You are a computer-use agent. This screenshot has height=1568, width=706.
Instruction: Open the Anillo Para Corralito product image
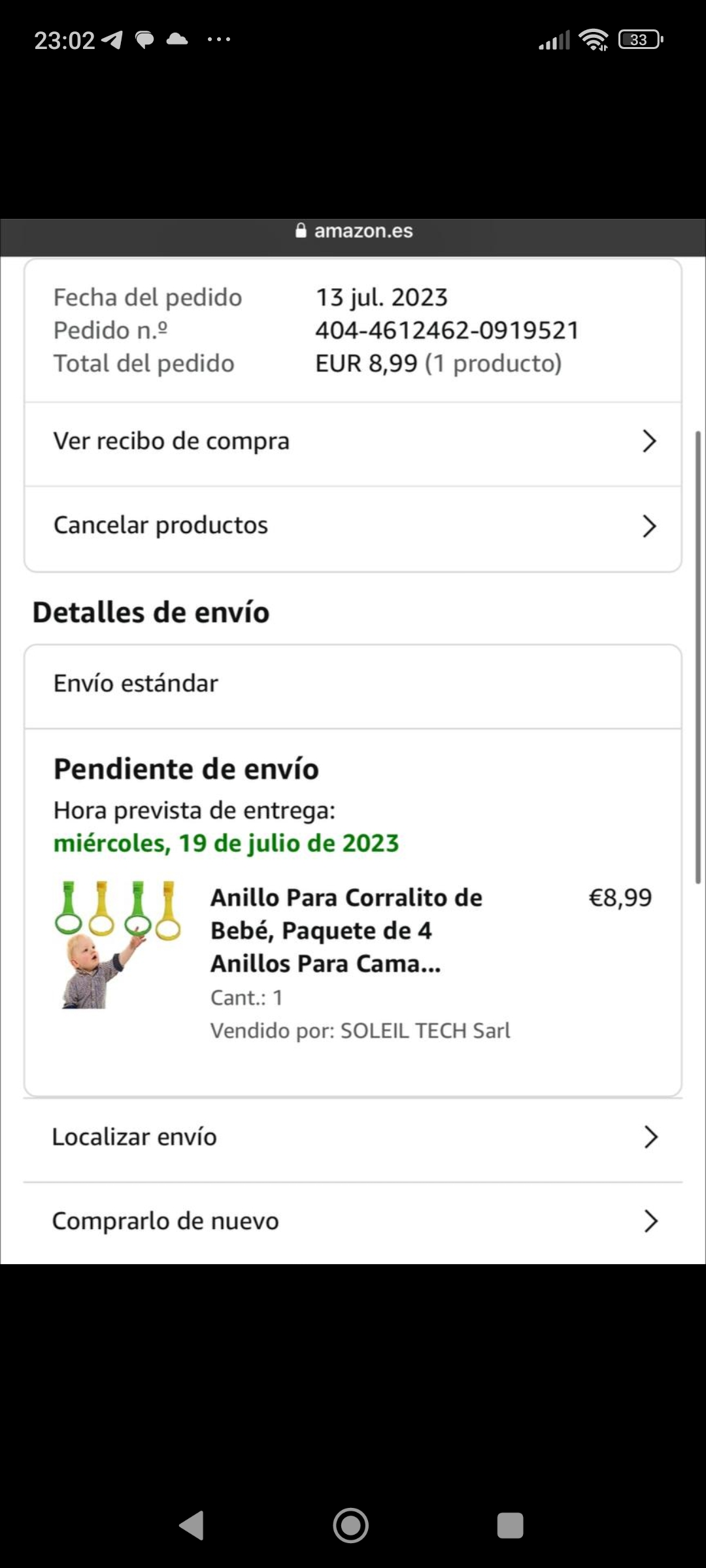(118, 944)
